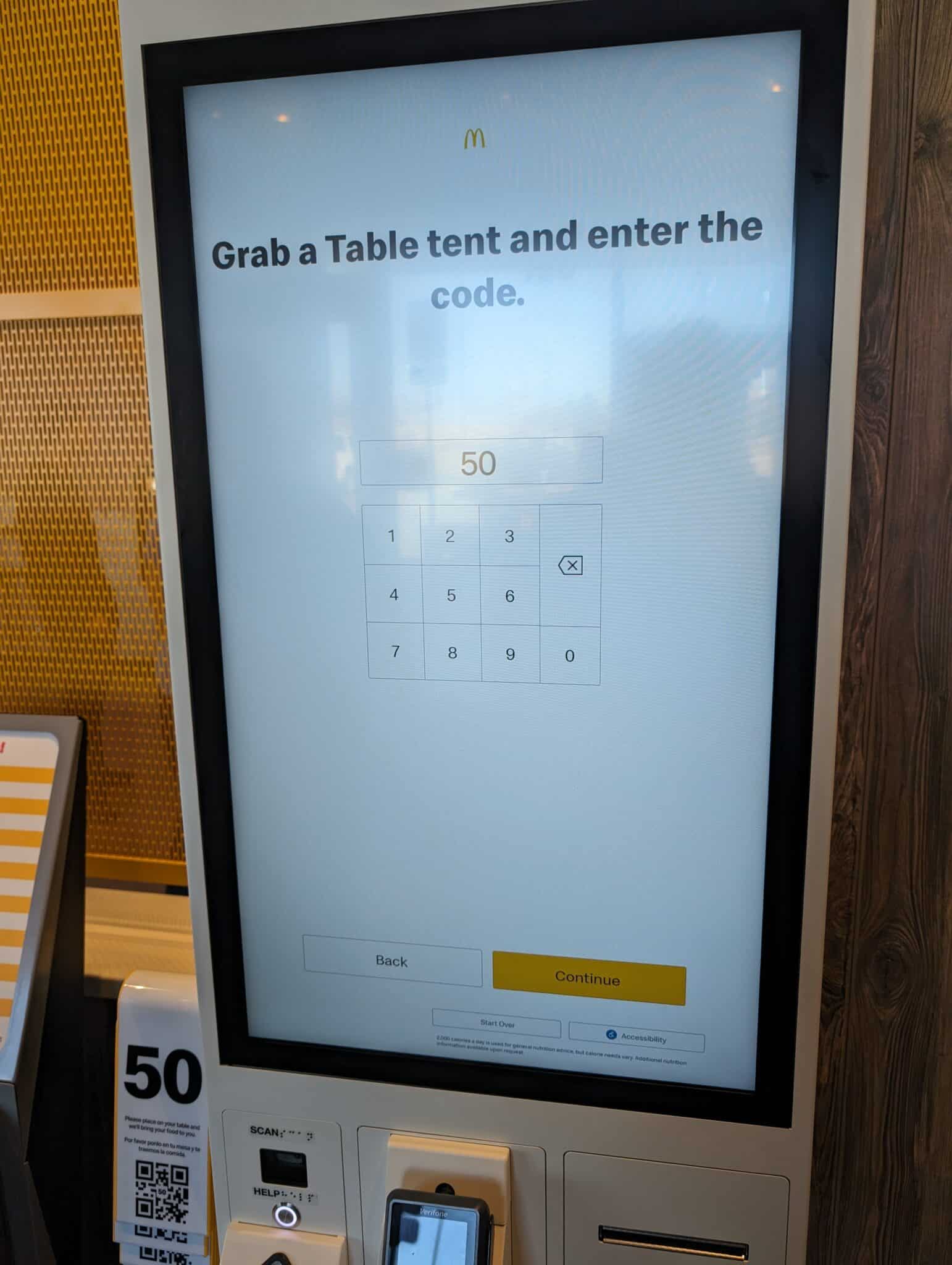Enter digit 0 on the keypad
This screenshot has width=952, height=1265.
click(x=570, y=656)
